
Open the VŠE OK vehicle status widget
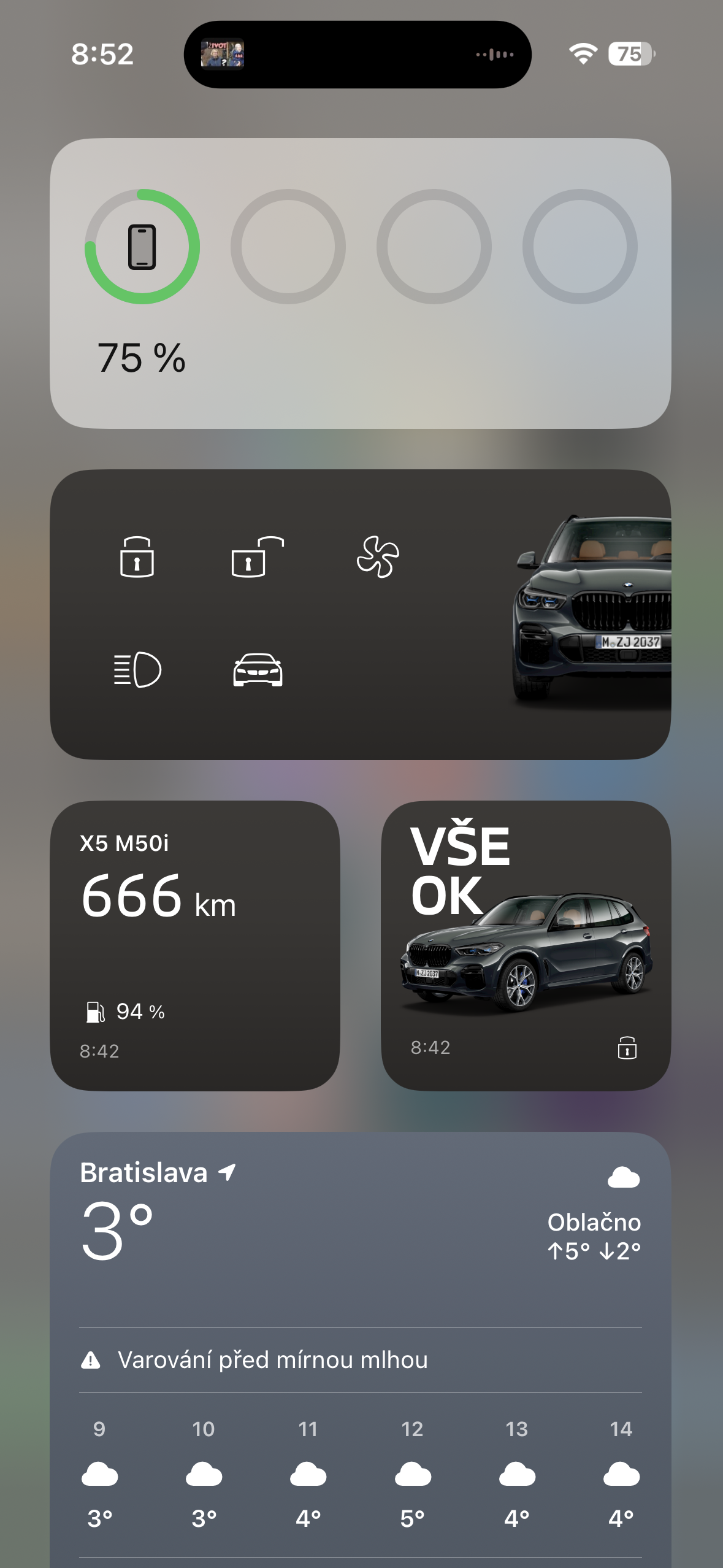click(x=526, y=945)
